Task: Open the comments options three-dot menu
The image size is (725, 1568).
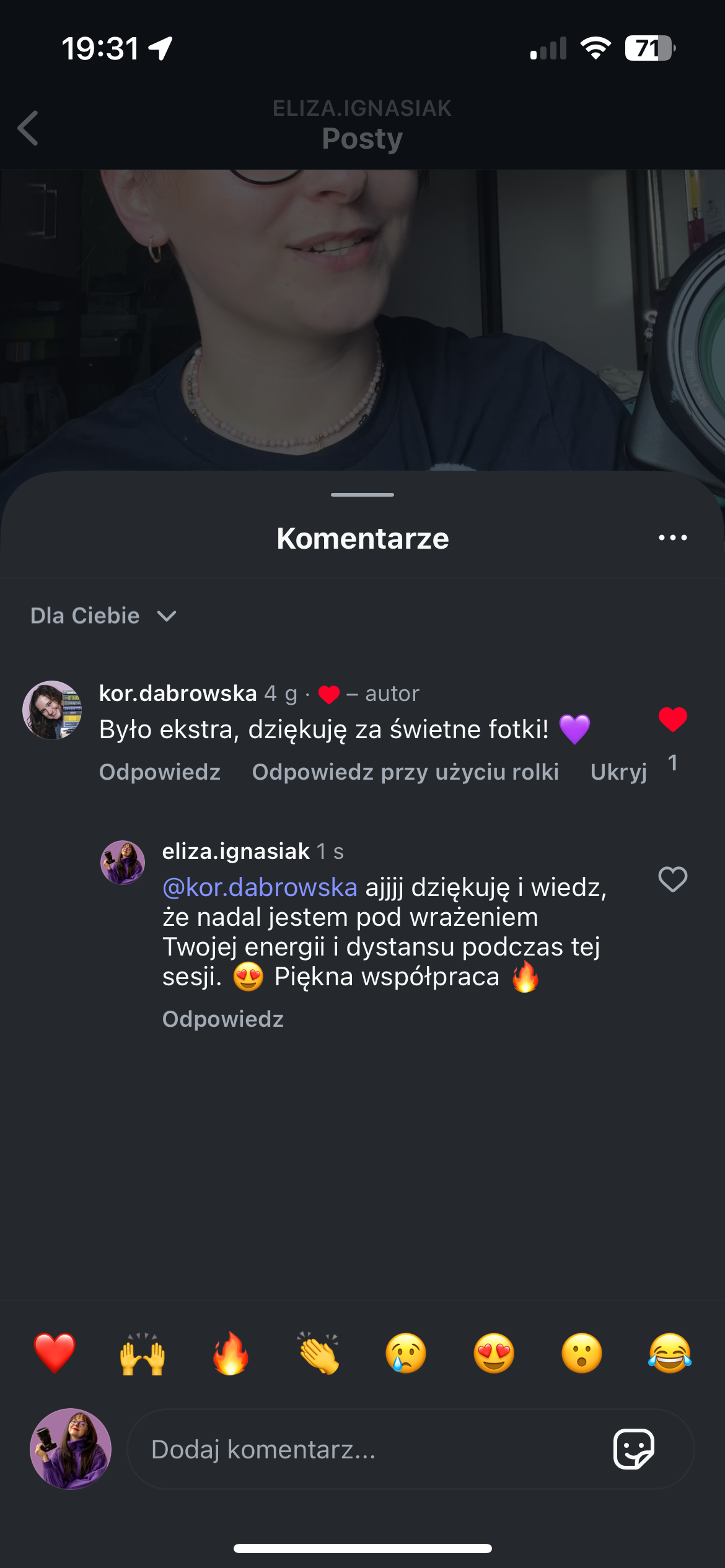Action: (x=672, y=538)
